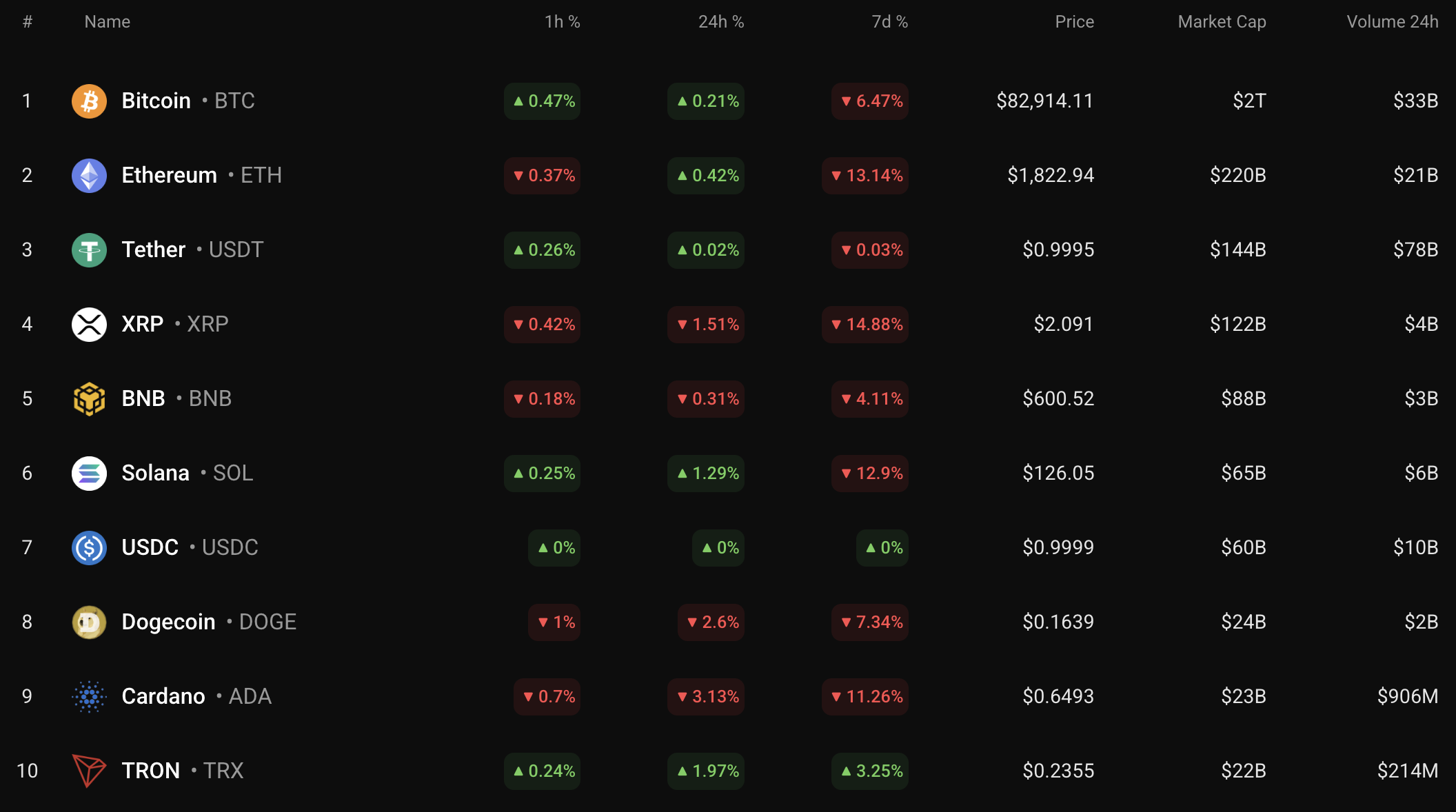
Task: Select the Cardano ADA row
Action: click(x=163, y=696)
